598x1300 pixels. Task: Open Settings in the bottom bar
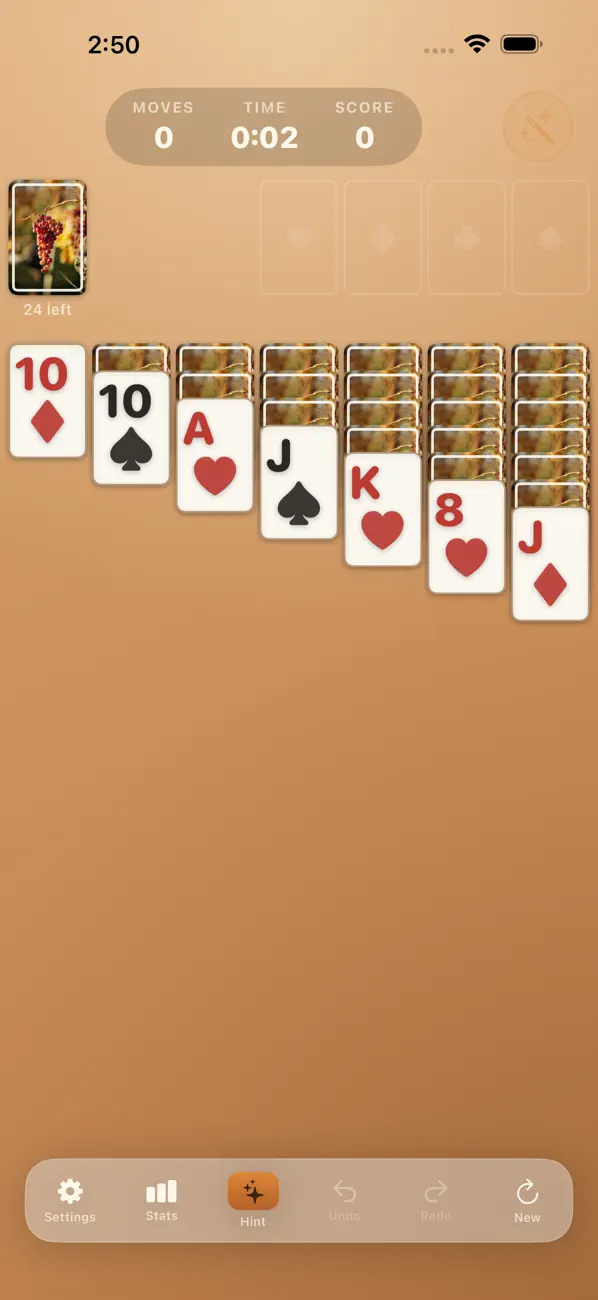click(x=70, y=1200)
